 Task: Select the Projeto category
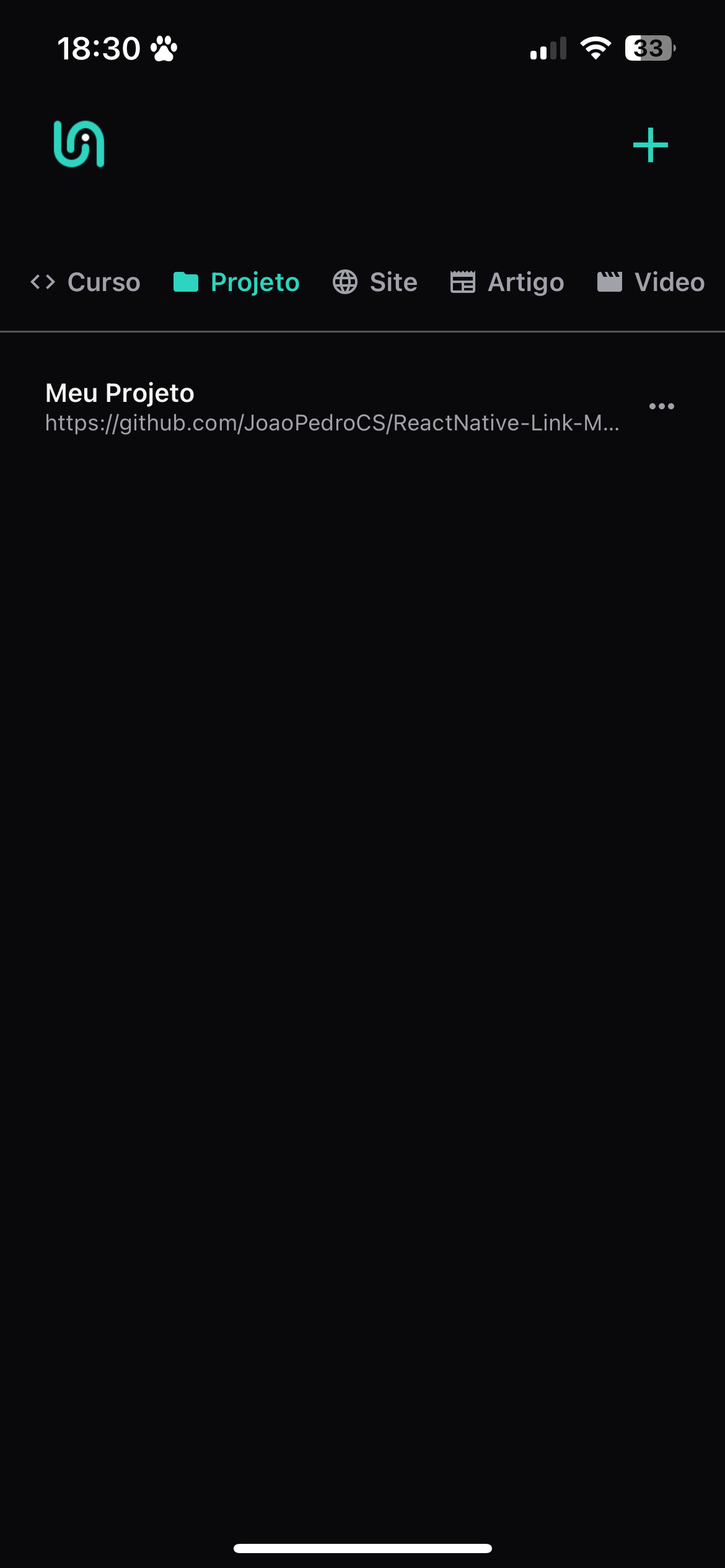(x=236, y=282)
